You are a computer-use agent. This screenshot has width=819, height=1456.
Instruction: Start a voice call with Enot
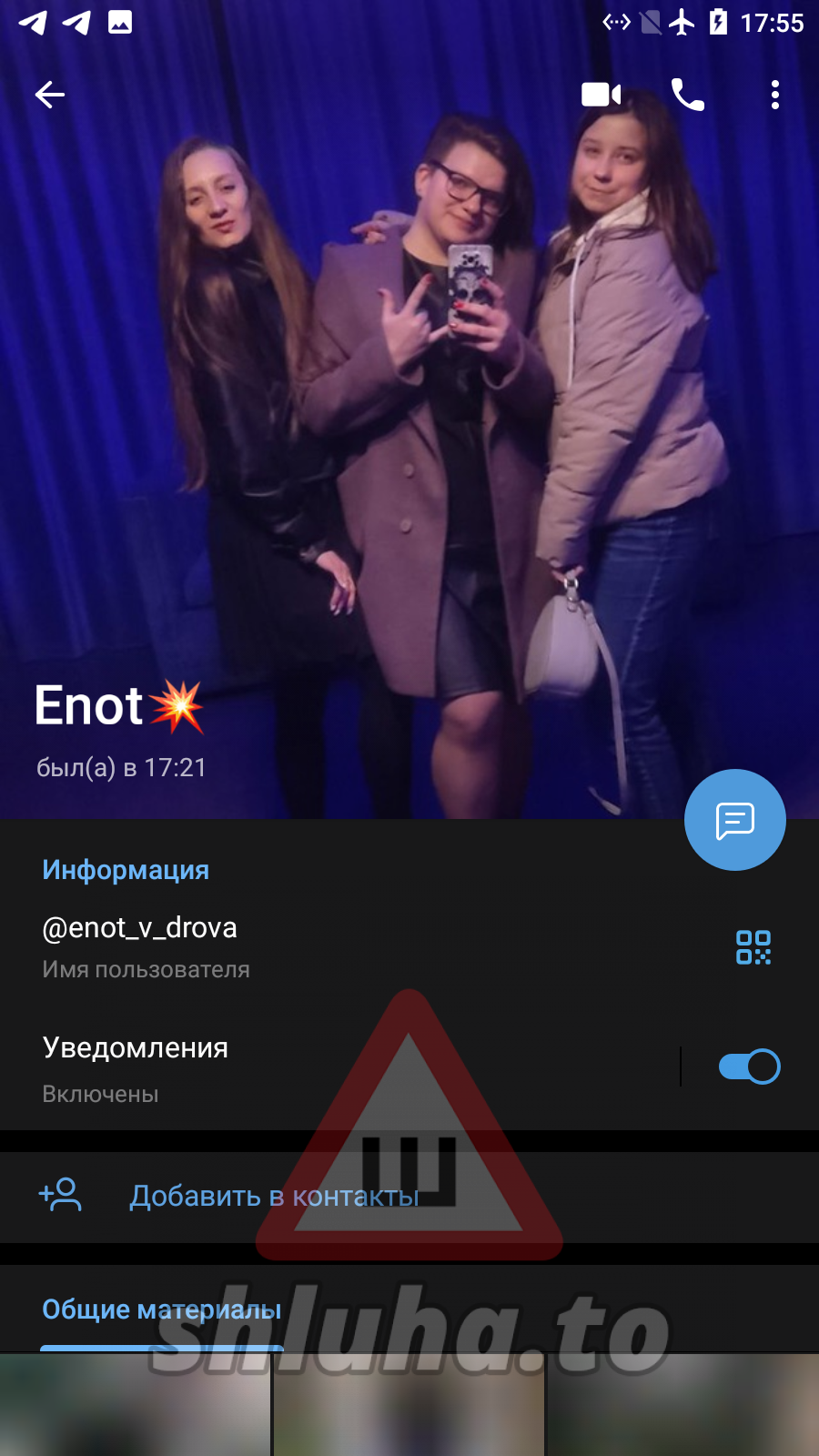(688, 95)
